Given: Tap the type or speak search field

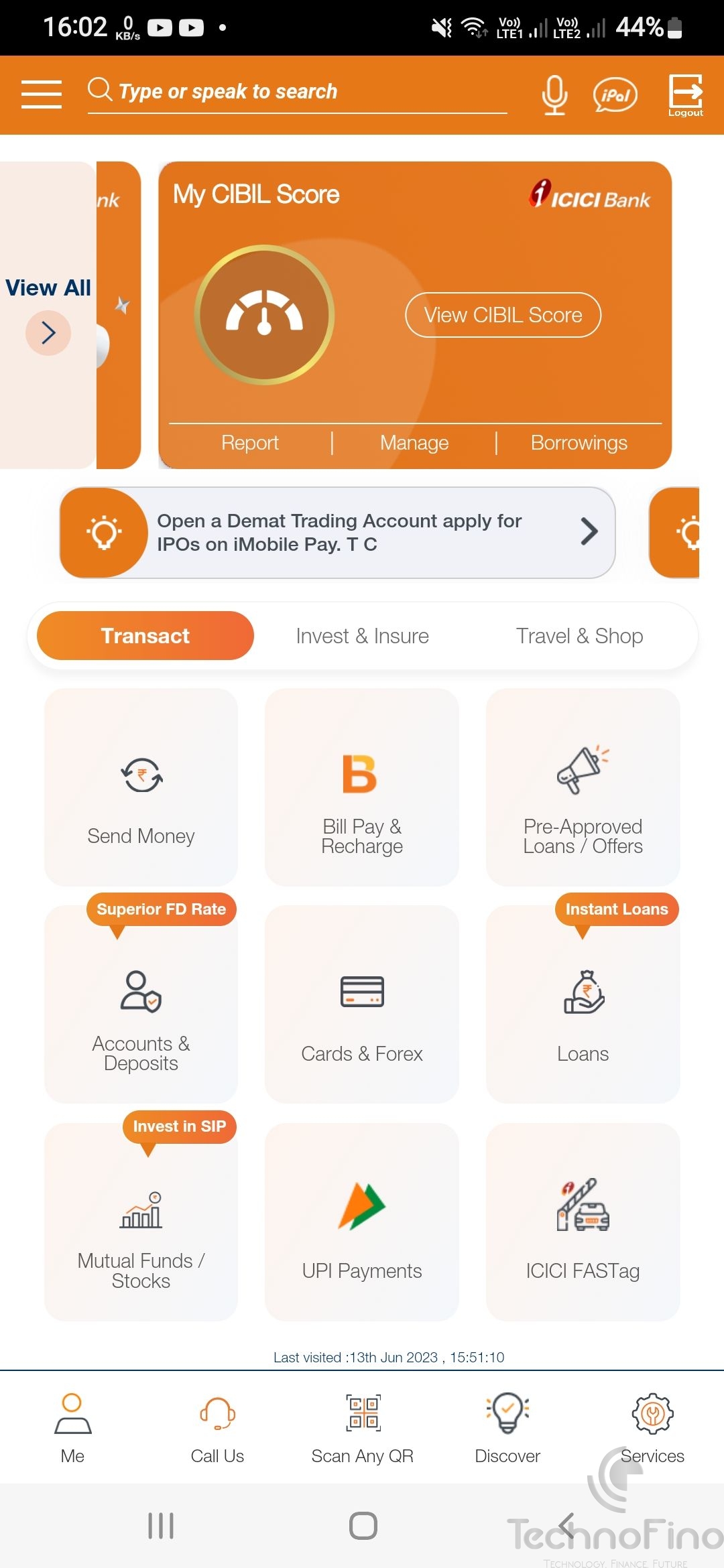Looking at the screenshot, I should [295, 92].
